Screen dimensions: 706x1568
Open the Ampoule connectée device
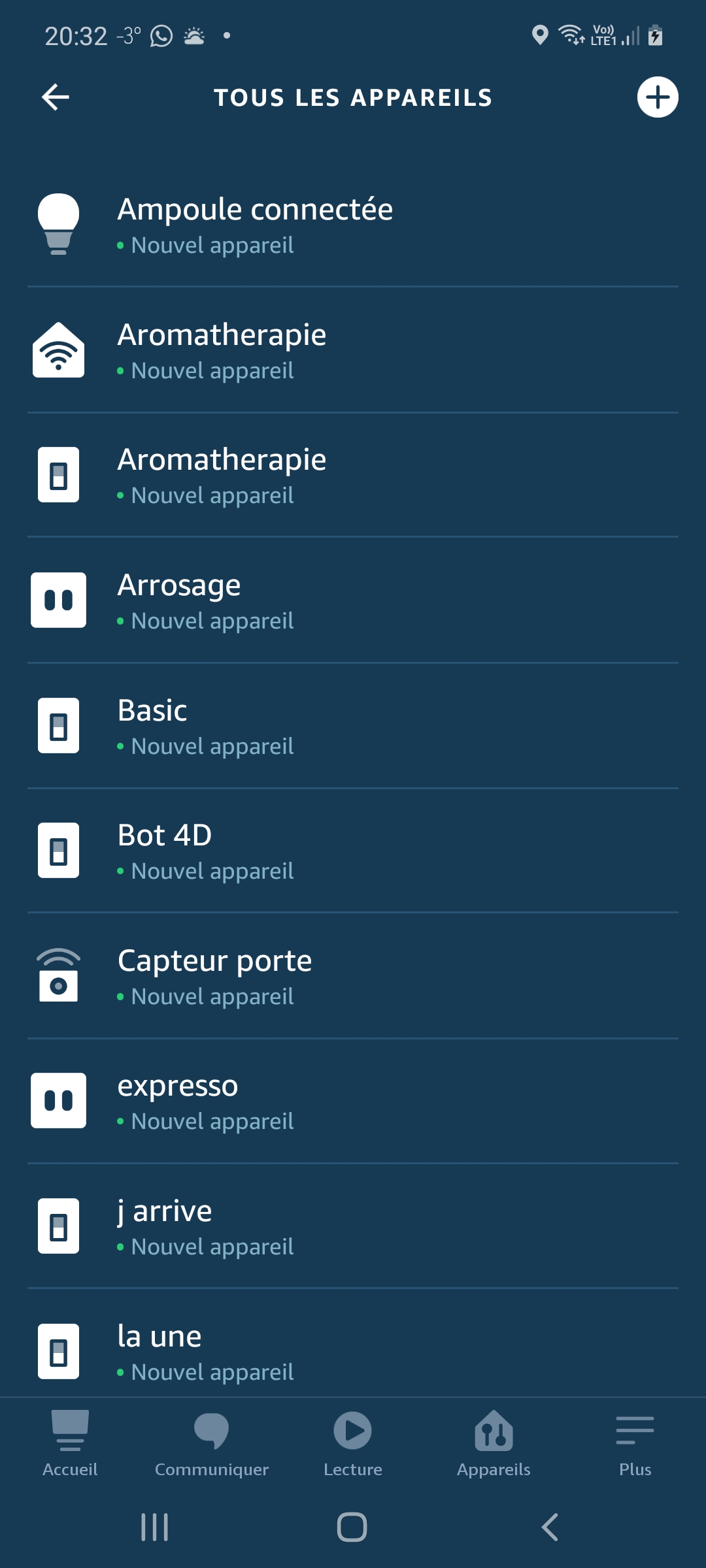click(353, 225)
